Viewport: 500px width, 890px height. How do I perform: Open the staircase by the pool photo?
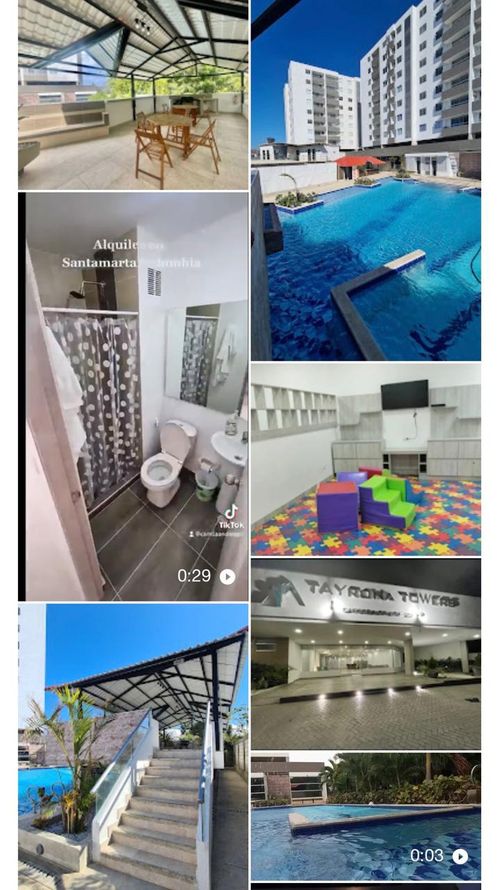pos(133,746)
